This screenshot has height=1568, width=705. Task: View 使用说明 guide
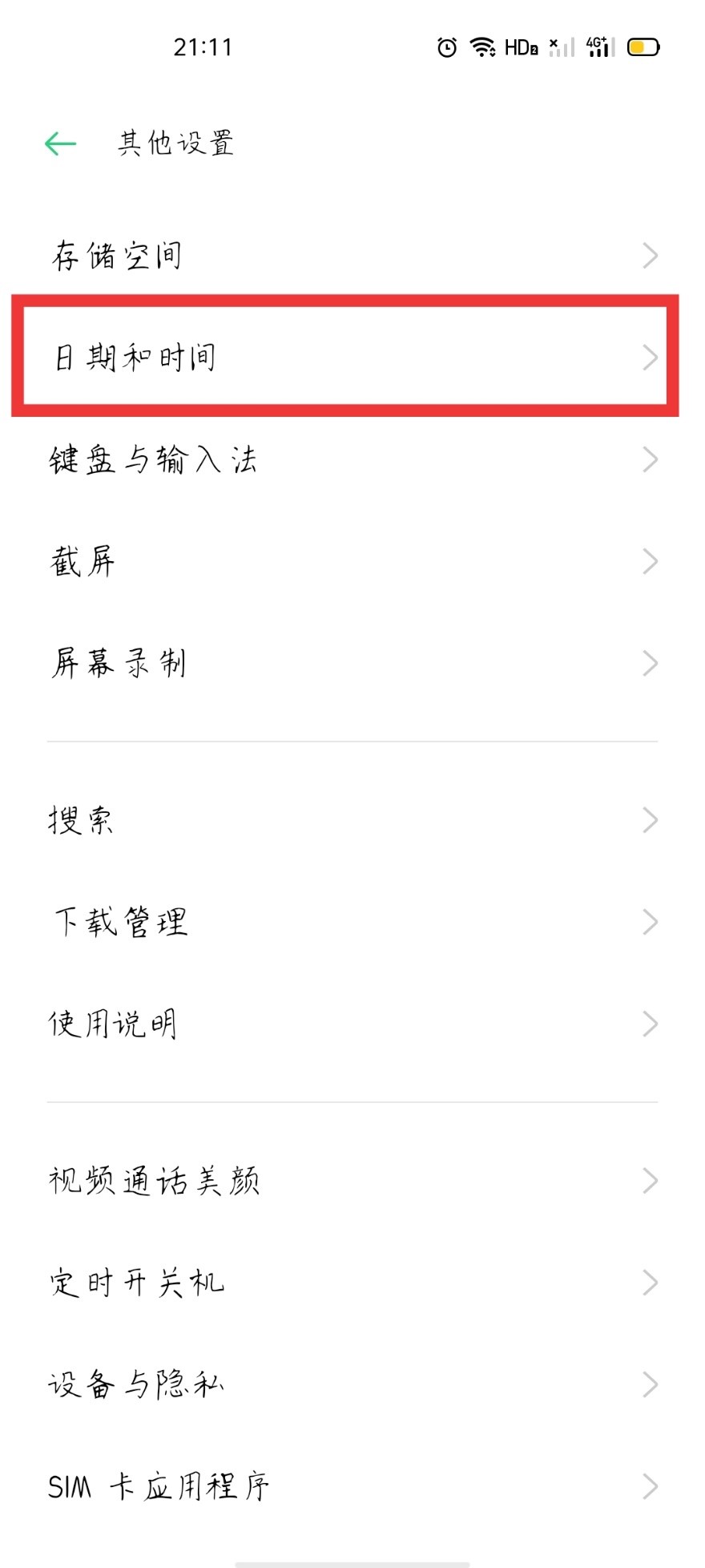(352, 1024)
